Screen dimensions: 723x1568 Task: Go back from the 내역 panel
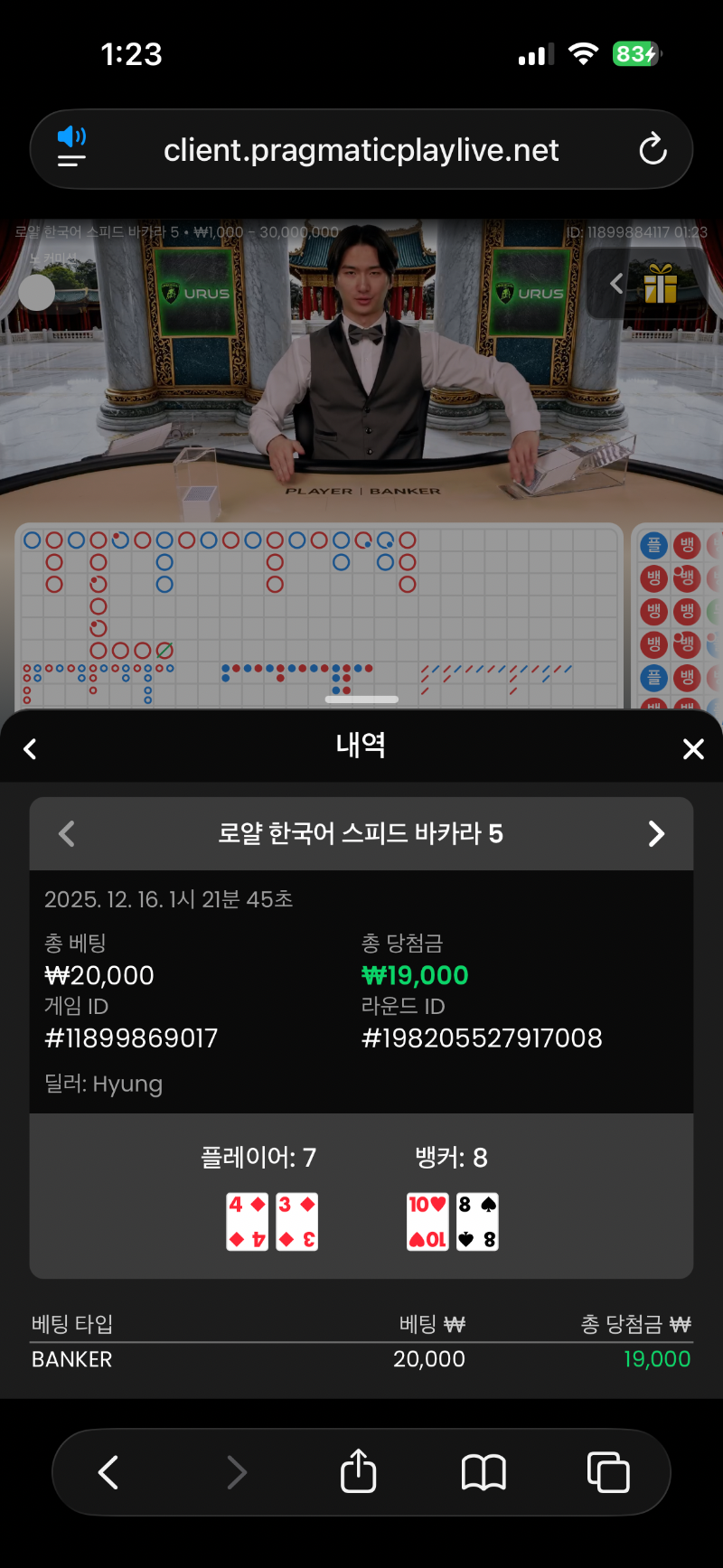30,748
